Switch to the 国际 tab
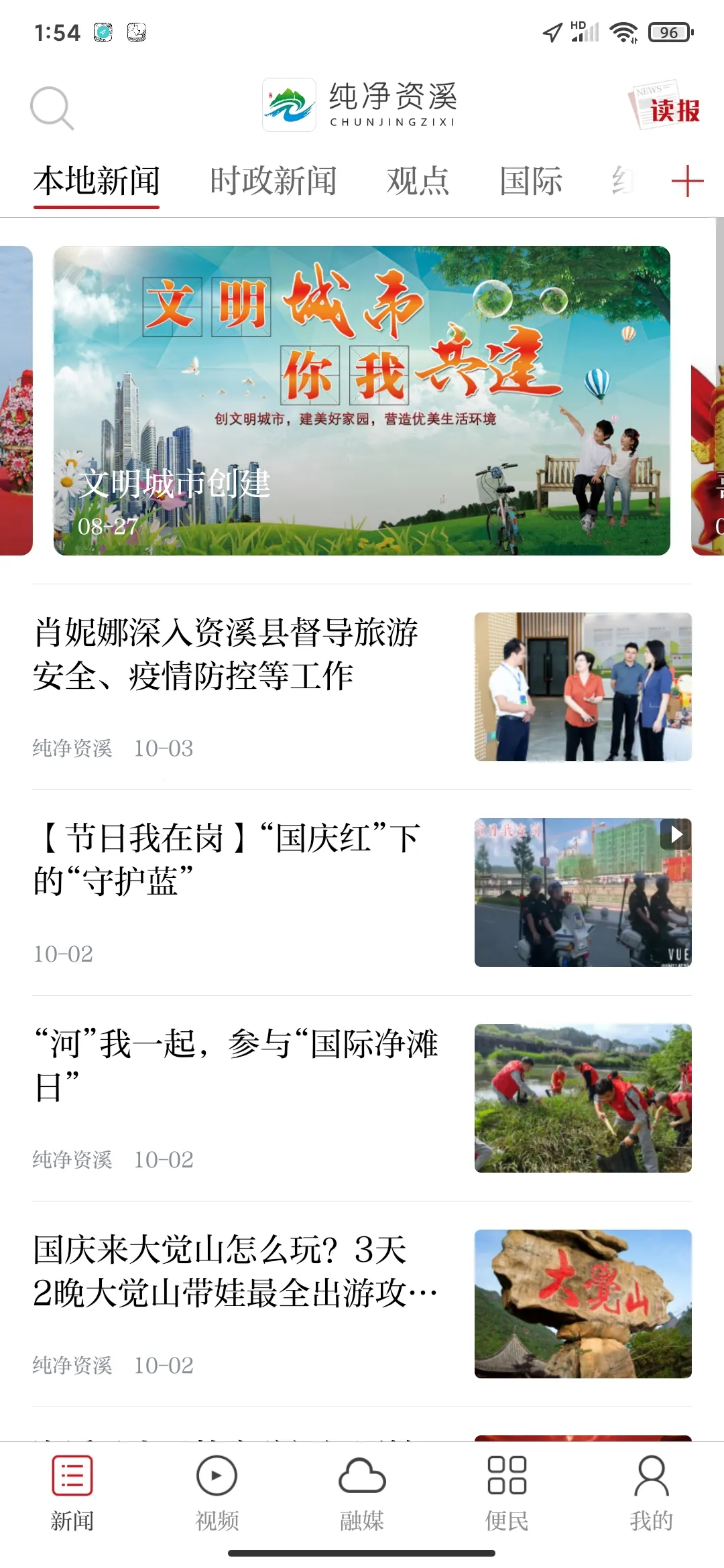724x1568 pixels. tap(531, 181)
